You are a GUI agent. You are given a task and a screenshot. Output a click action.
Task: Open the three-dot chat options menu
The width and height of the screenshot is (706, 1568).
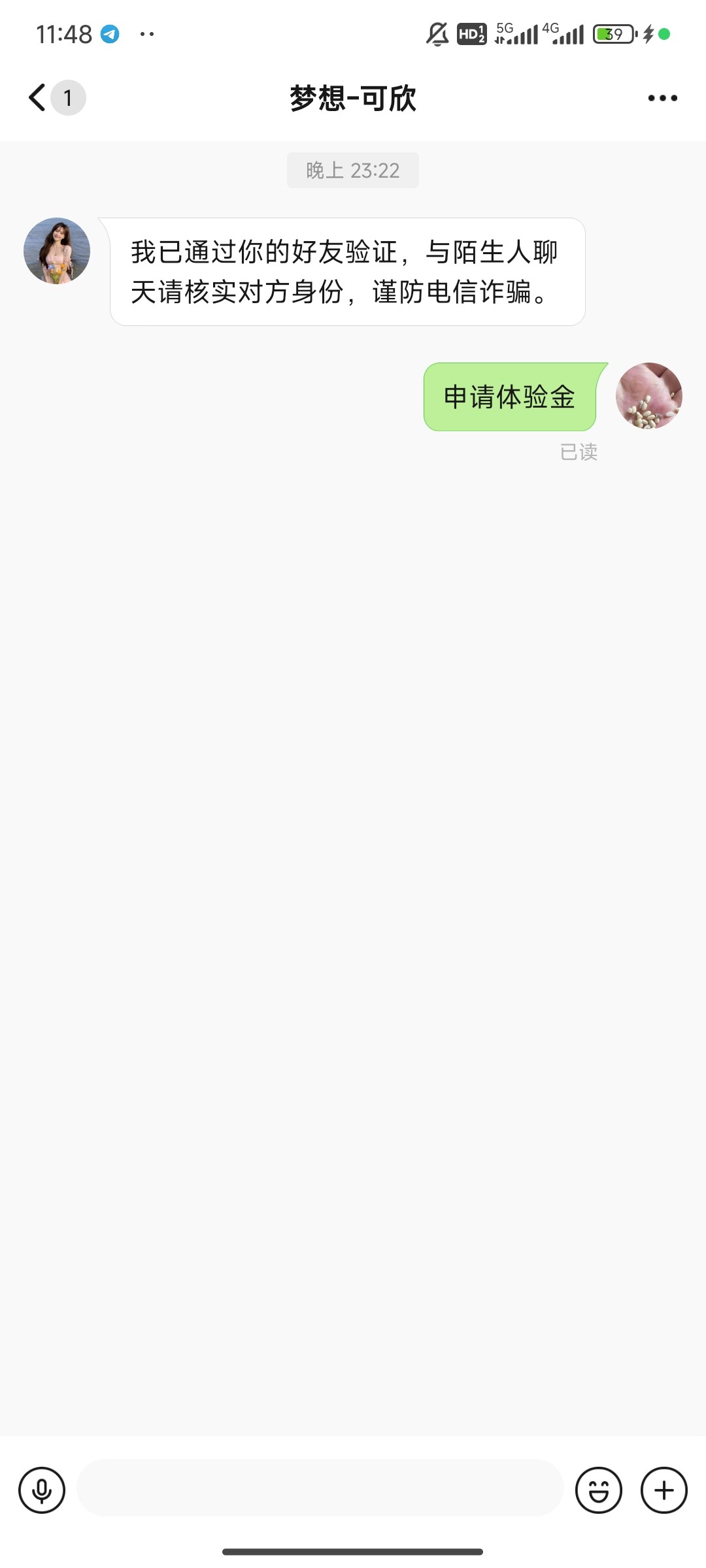pyautogui.click(x=662, y=98)
